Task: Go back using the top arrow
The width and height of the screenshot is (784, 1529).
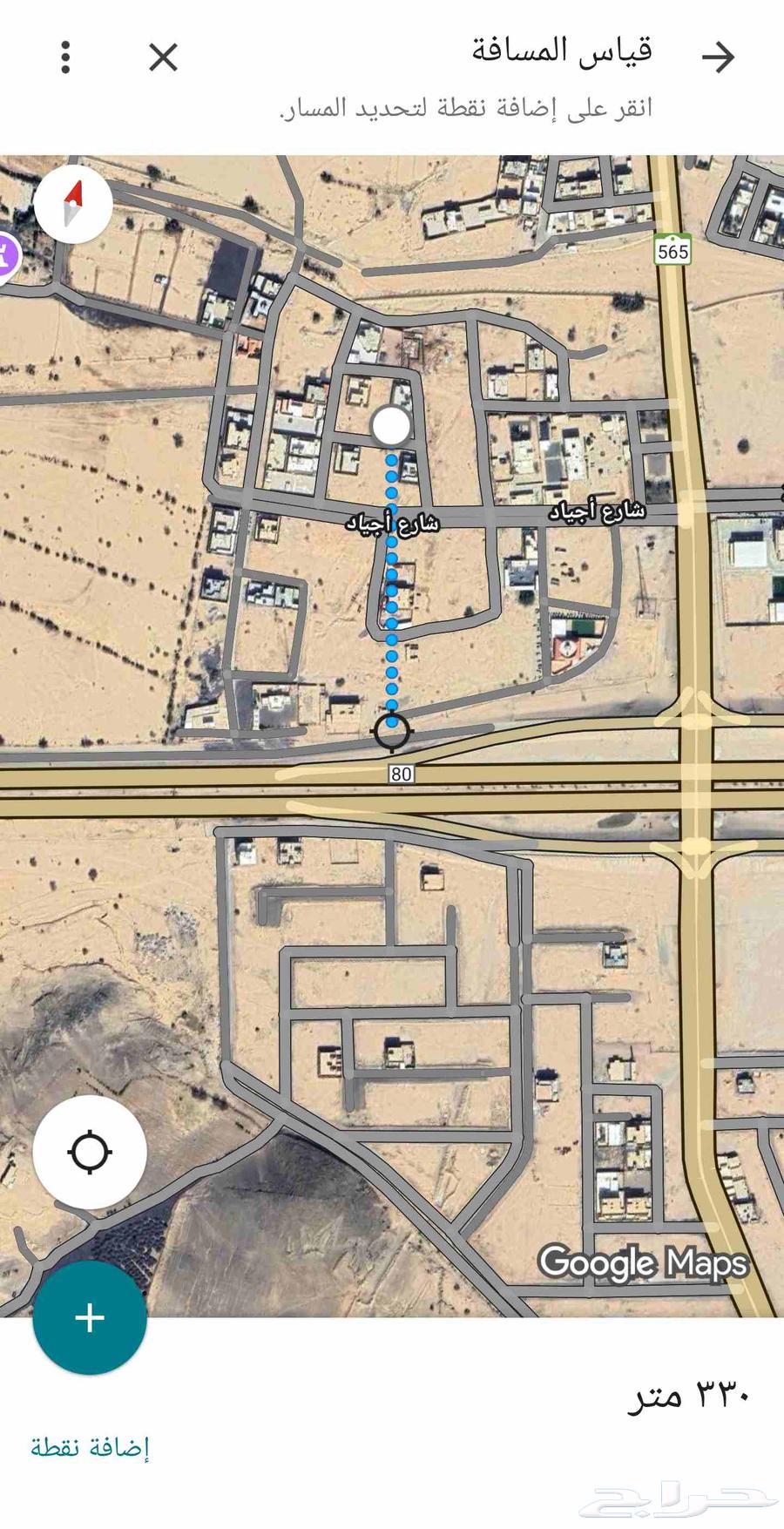Action: tap(718, 58)
